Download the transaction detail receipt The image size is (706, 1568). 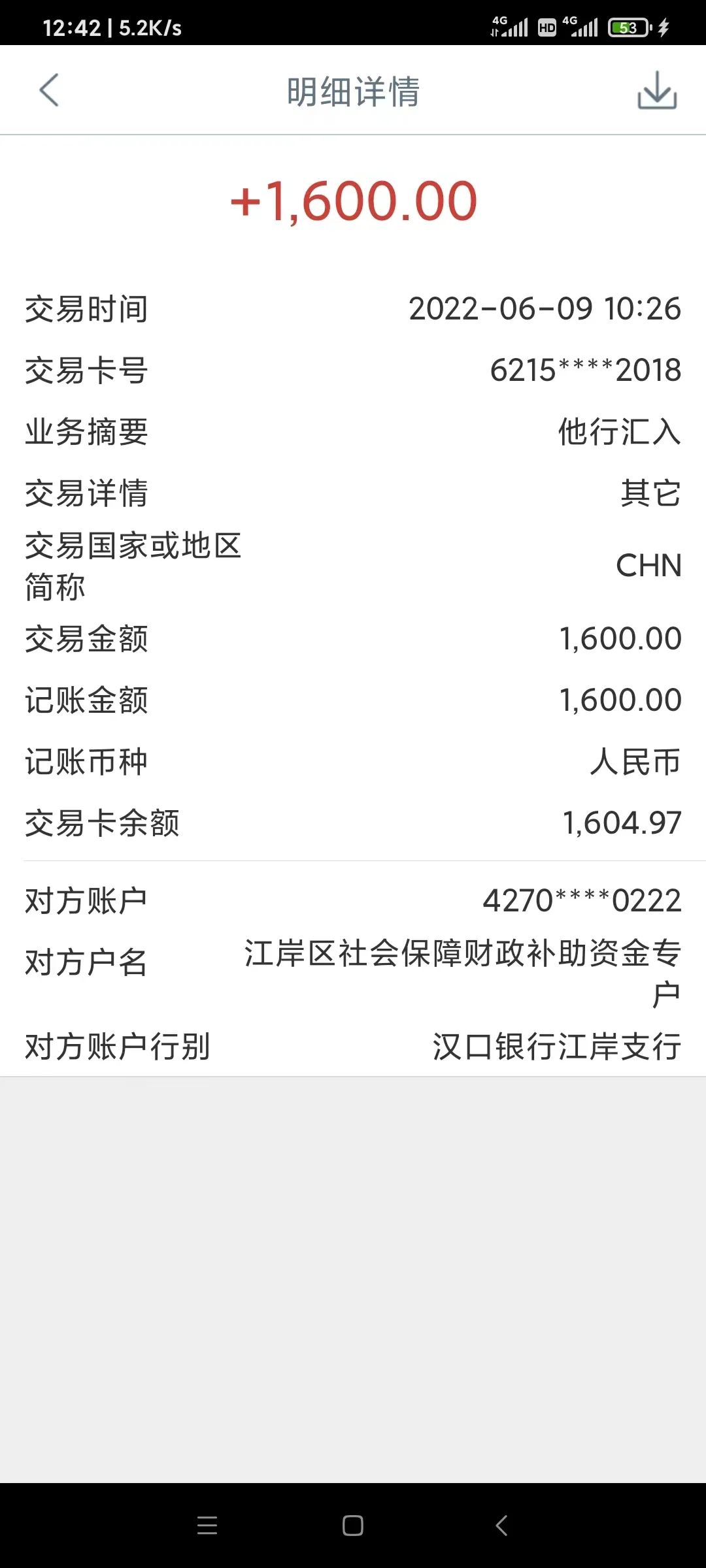click(657, 90)
